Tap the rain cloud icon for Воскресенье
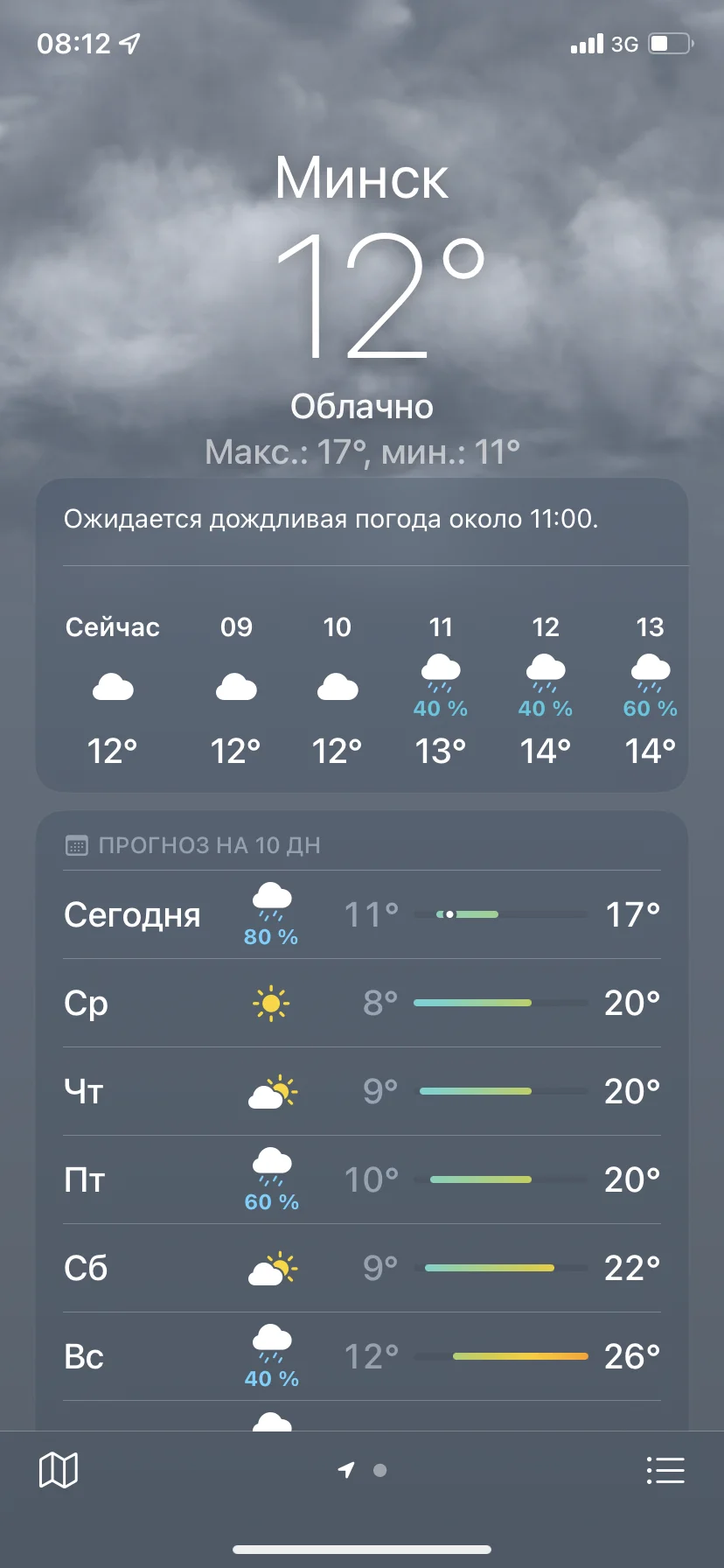The width and height of the screenshot is (724, 1568). [271, 1345]
